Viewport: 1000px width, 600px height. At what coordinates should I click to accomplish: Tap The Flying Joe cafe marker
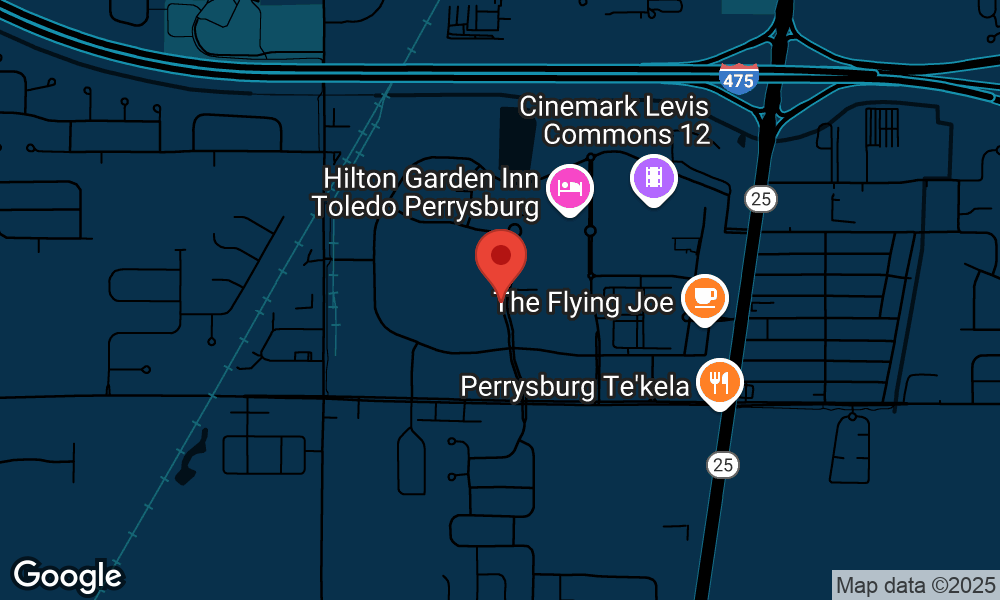pyautogui.click(x=704, y=297)
